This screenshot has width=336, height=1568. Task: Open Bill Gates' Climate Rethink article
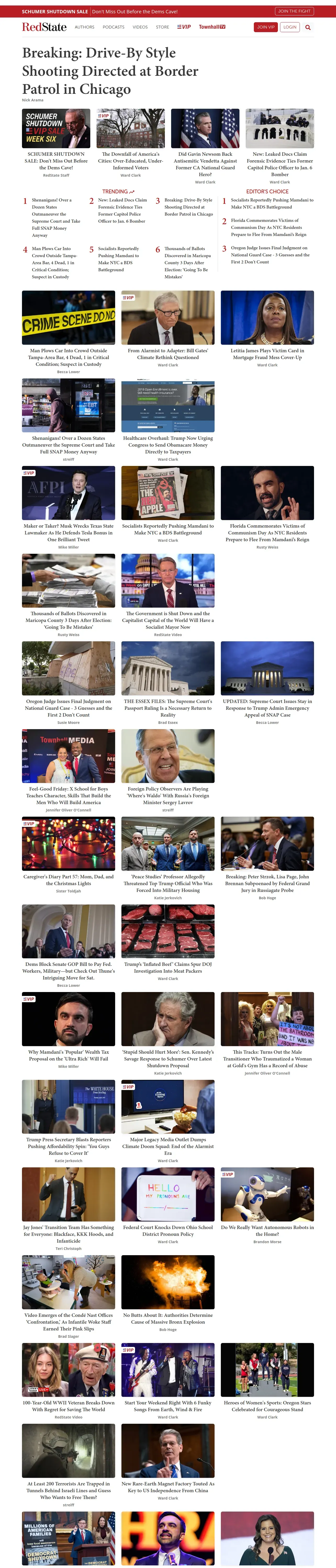168,354
